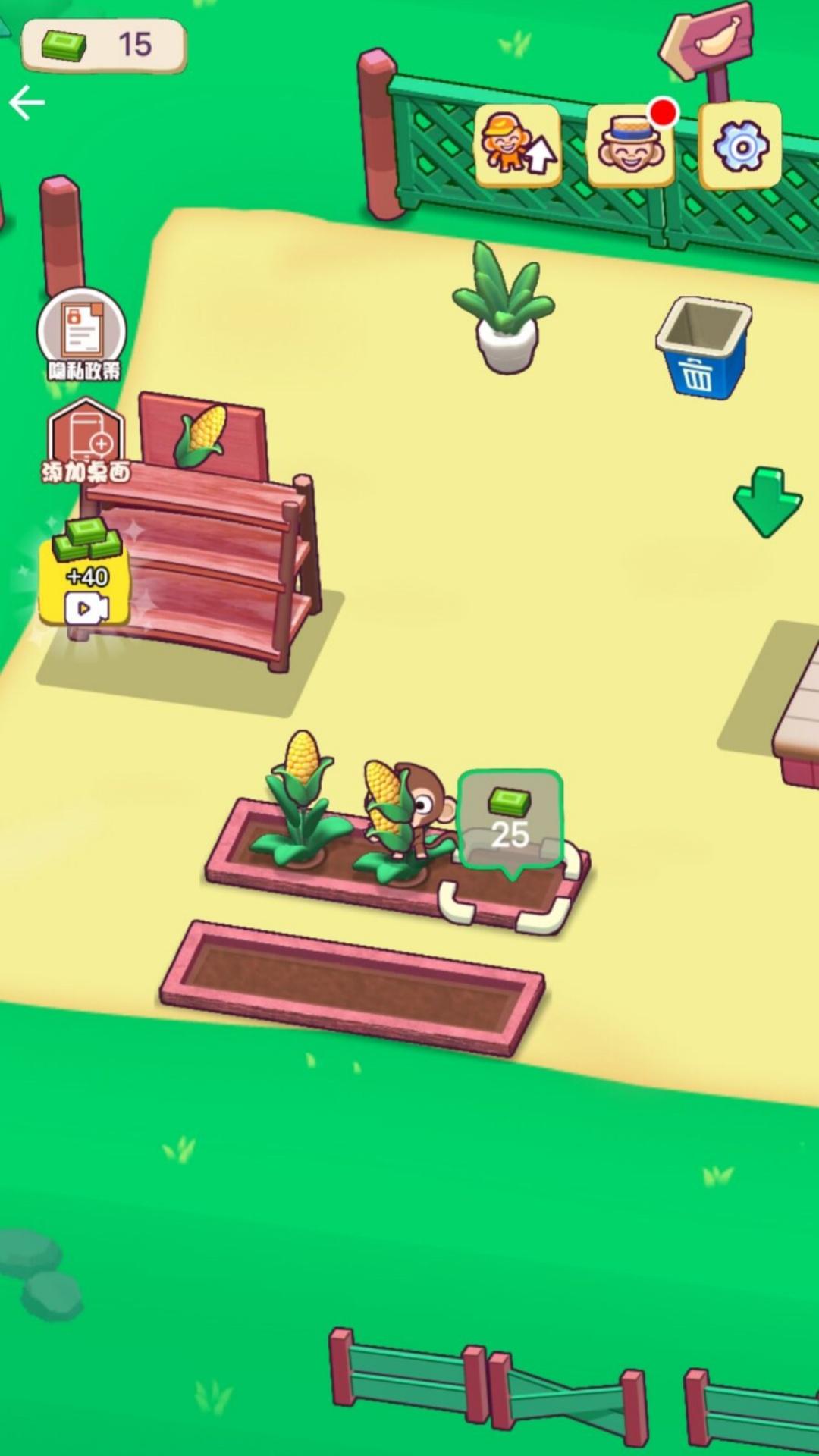This screenshot has height=1456, width=819.
Task: Open the monkey upgrade button
Action: point(518,144)
